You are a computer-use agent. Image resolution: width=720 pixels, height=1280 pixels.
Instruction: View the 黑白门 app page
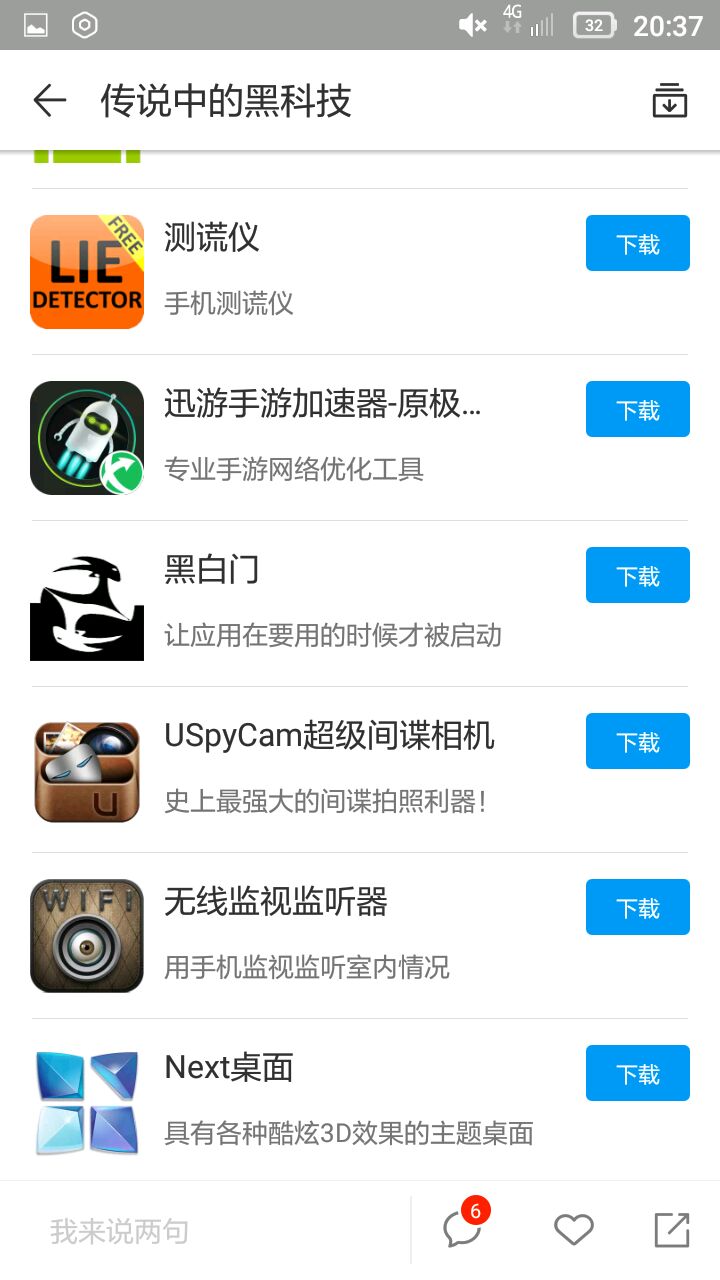point(300,602)
